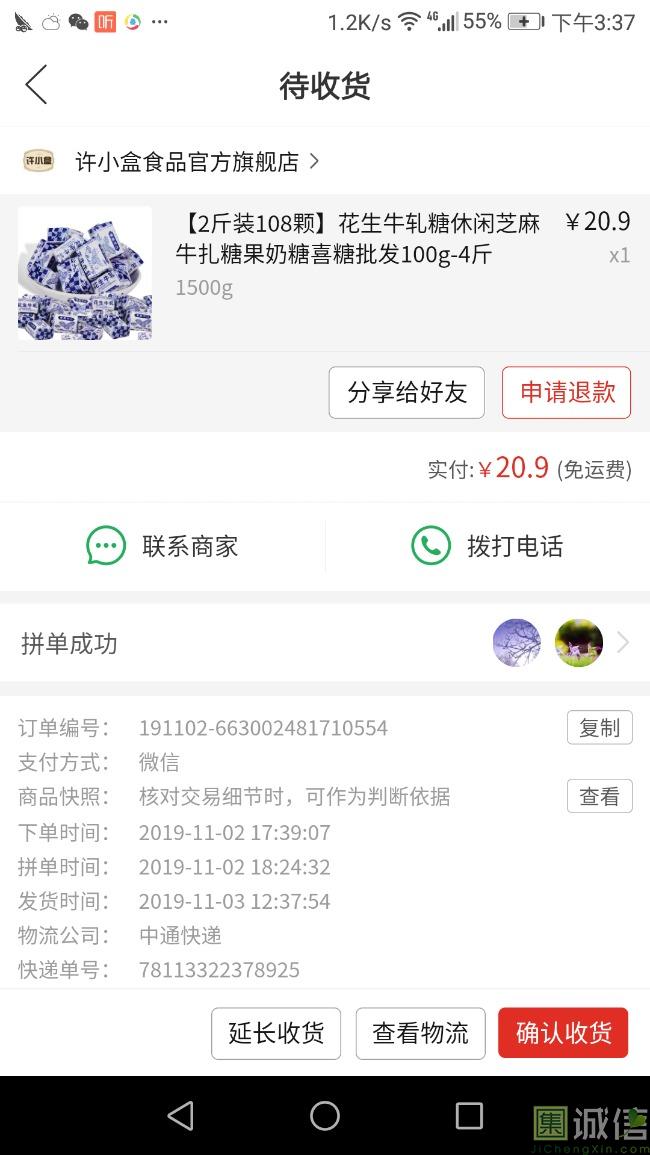Tap 申请退款 to request a refund
The image size is (650, 1155).
(x=566, y=392)
